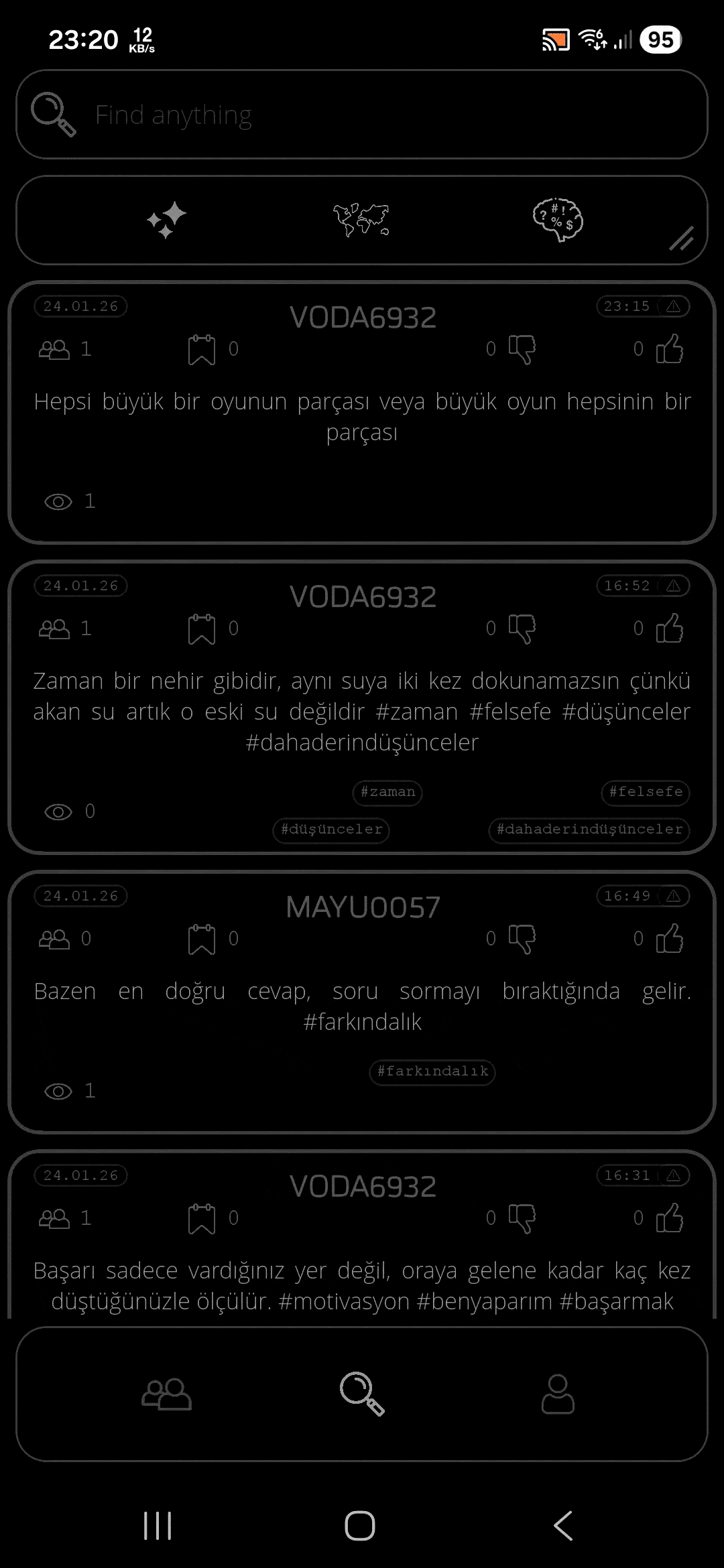Like the VODA6932 post from 23:15

[x=669, y=349]
